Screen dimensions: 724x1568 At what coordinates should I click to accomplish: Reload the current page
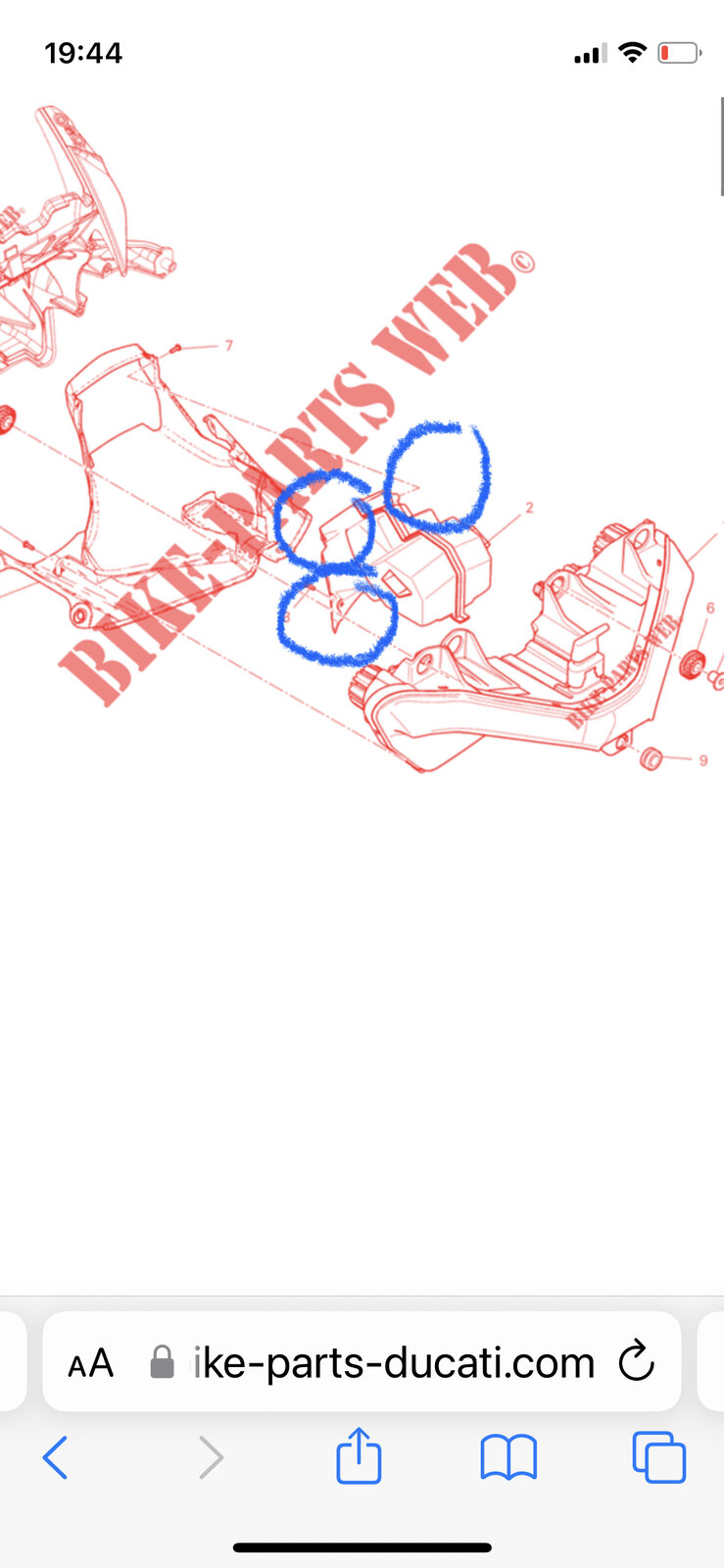pyautogui.click(x=636, y=1361)
